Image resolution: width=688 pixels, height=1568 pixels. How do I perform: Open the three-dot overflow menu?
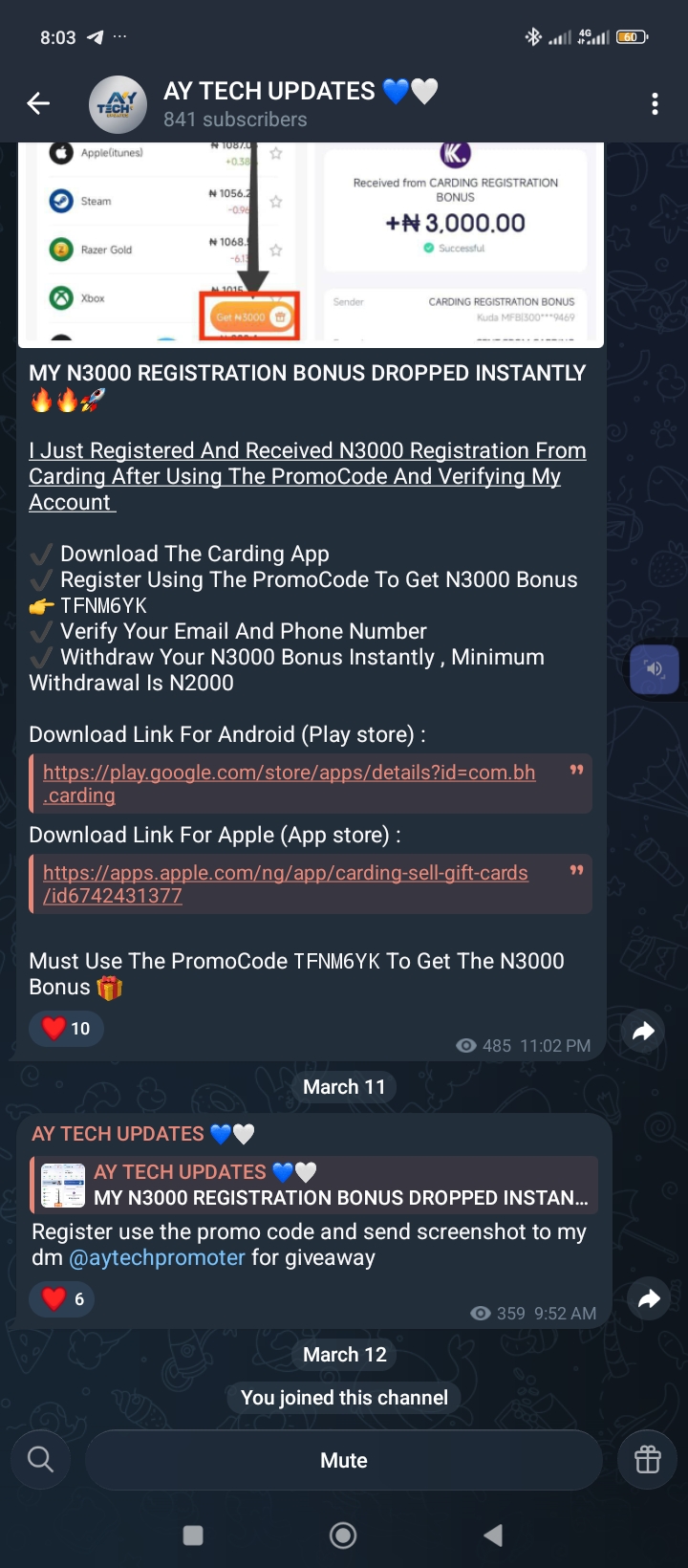(x=655, y=103)
